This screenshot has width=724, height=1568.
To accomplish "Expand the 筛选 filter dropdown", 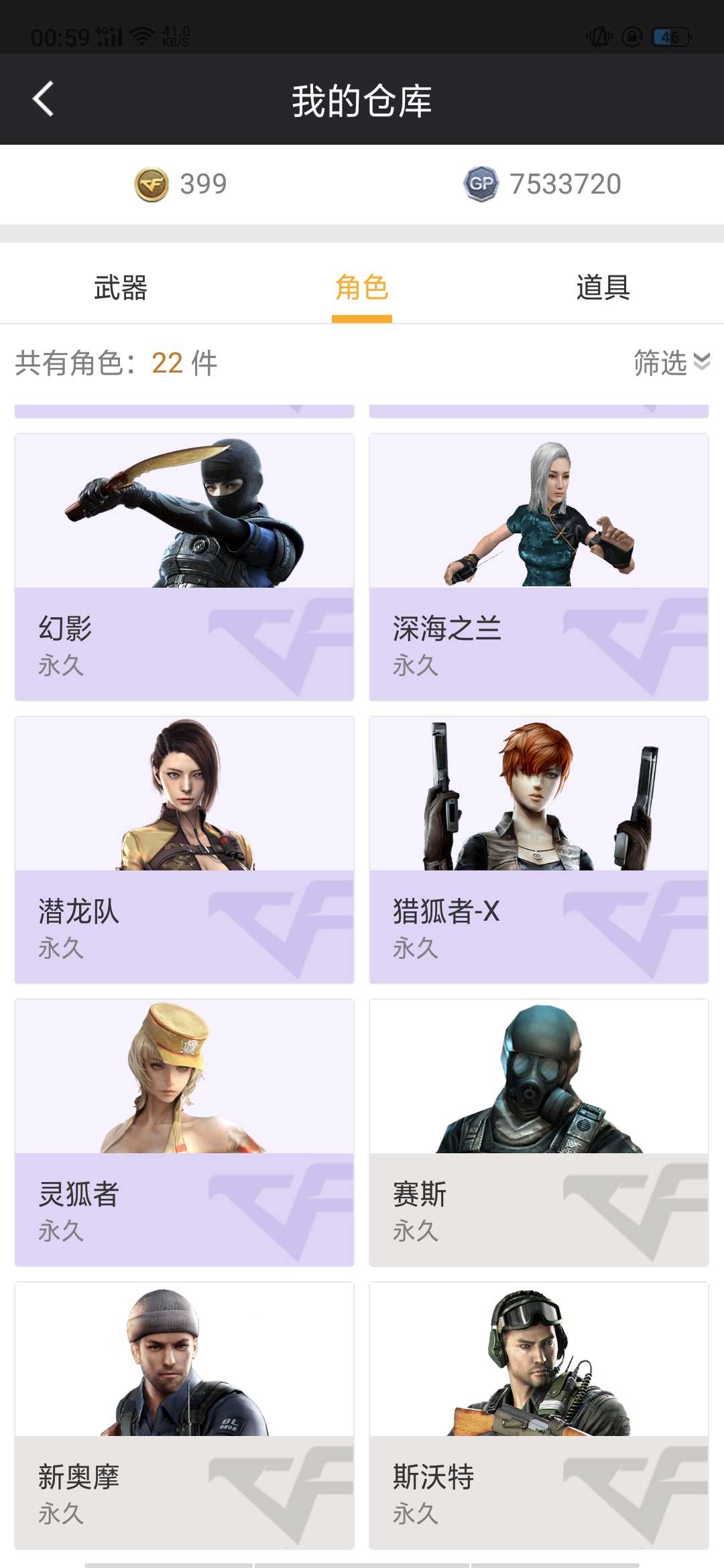I will tap(671, 363).
